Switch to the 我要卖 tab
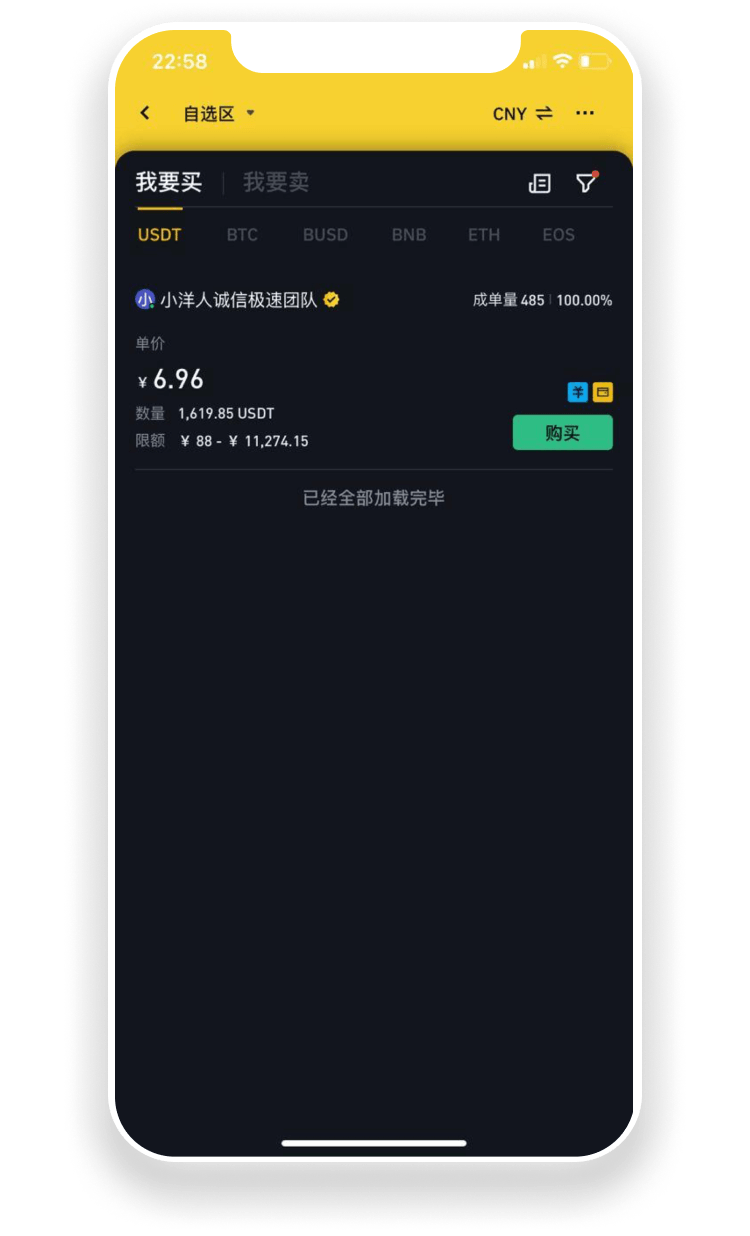Viewport: 750px width, 1236px height. 276,182
